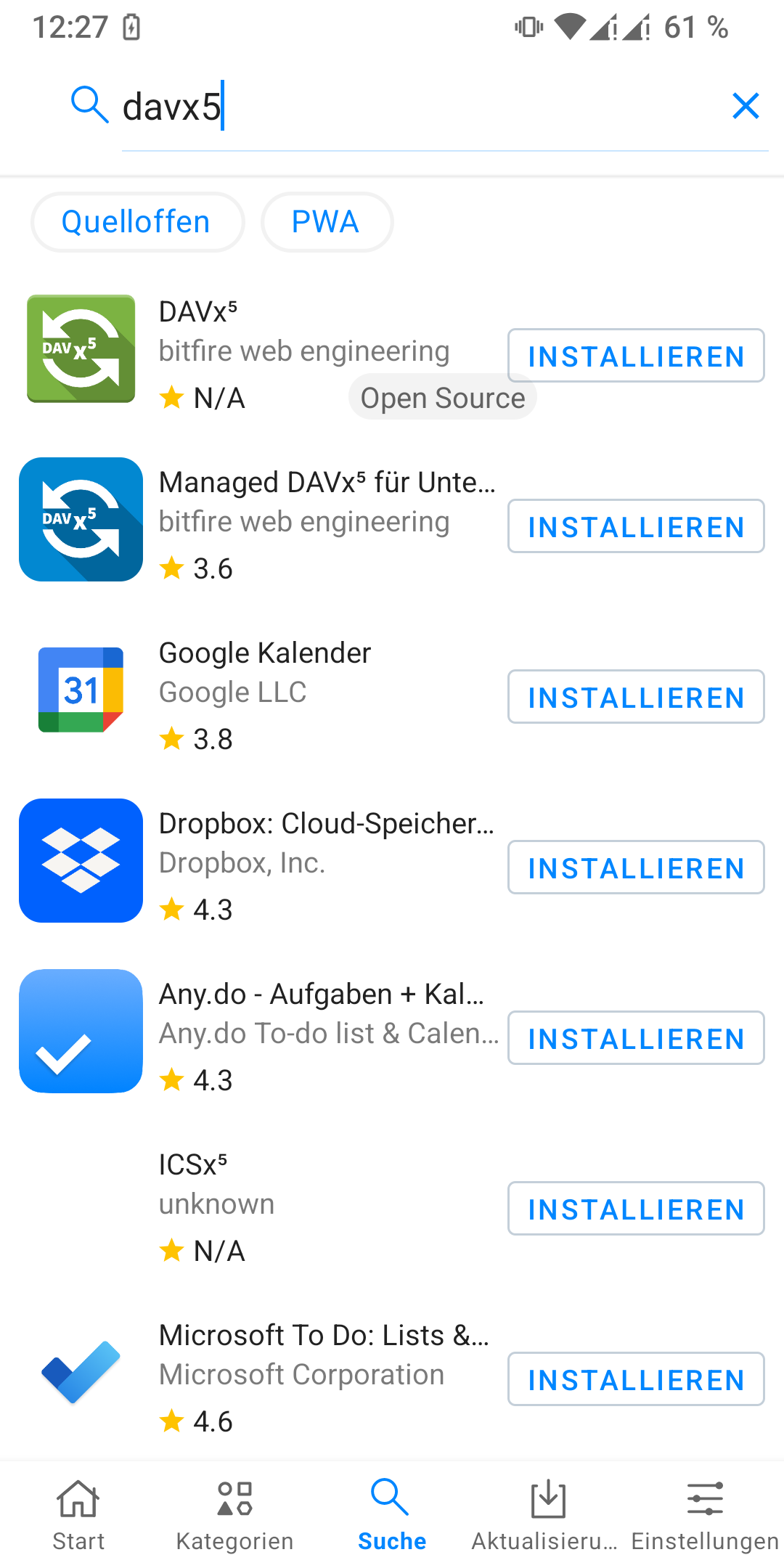Open the Einstellungen tab
784x1568 pixels.
(705, 1515)
